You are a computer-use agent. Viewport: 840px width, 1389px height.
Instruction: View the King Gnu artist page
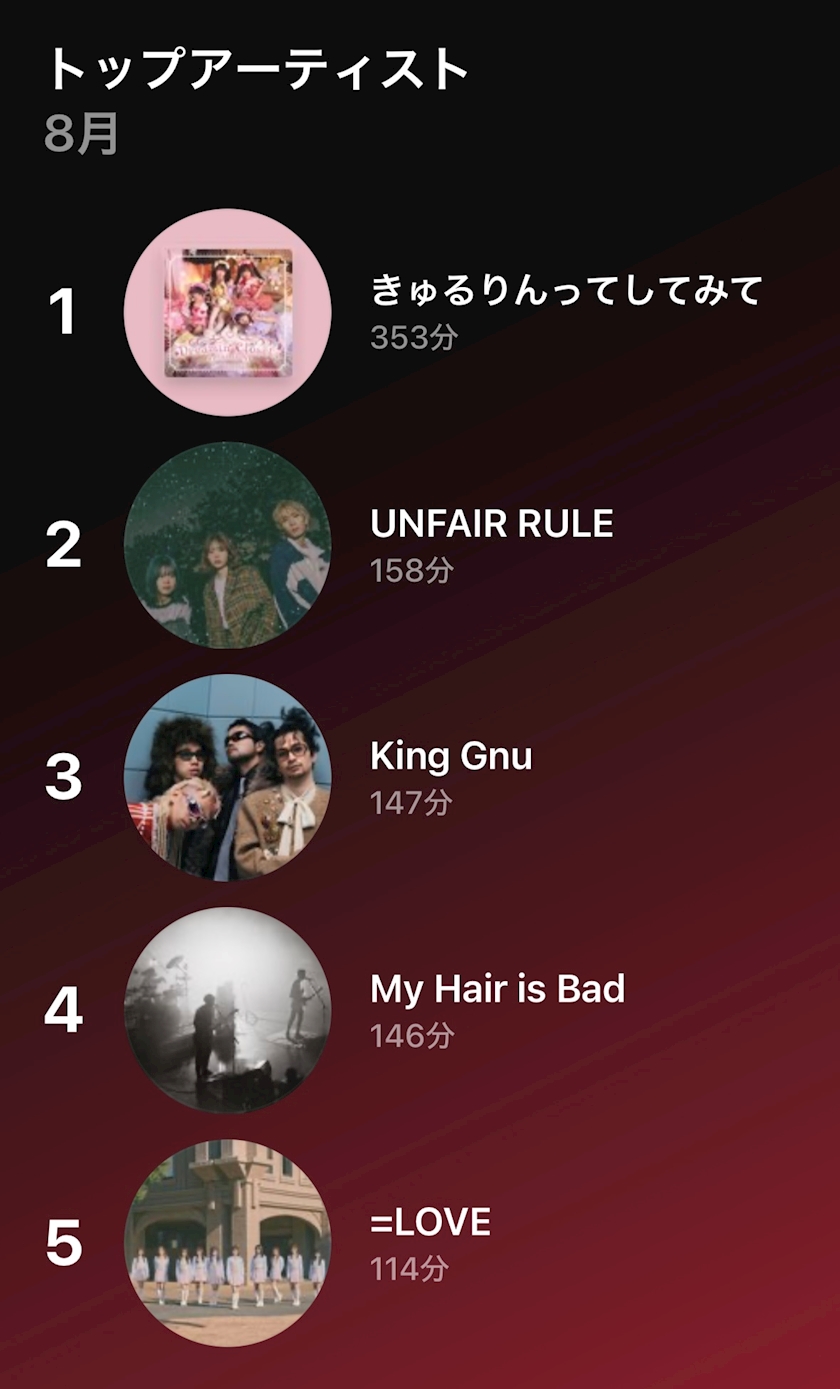(451, 756)
